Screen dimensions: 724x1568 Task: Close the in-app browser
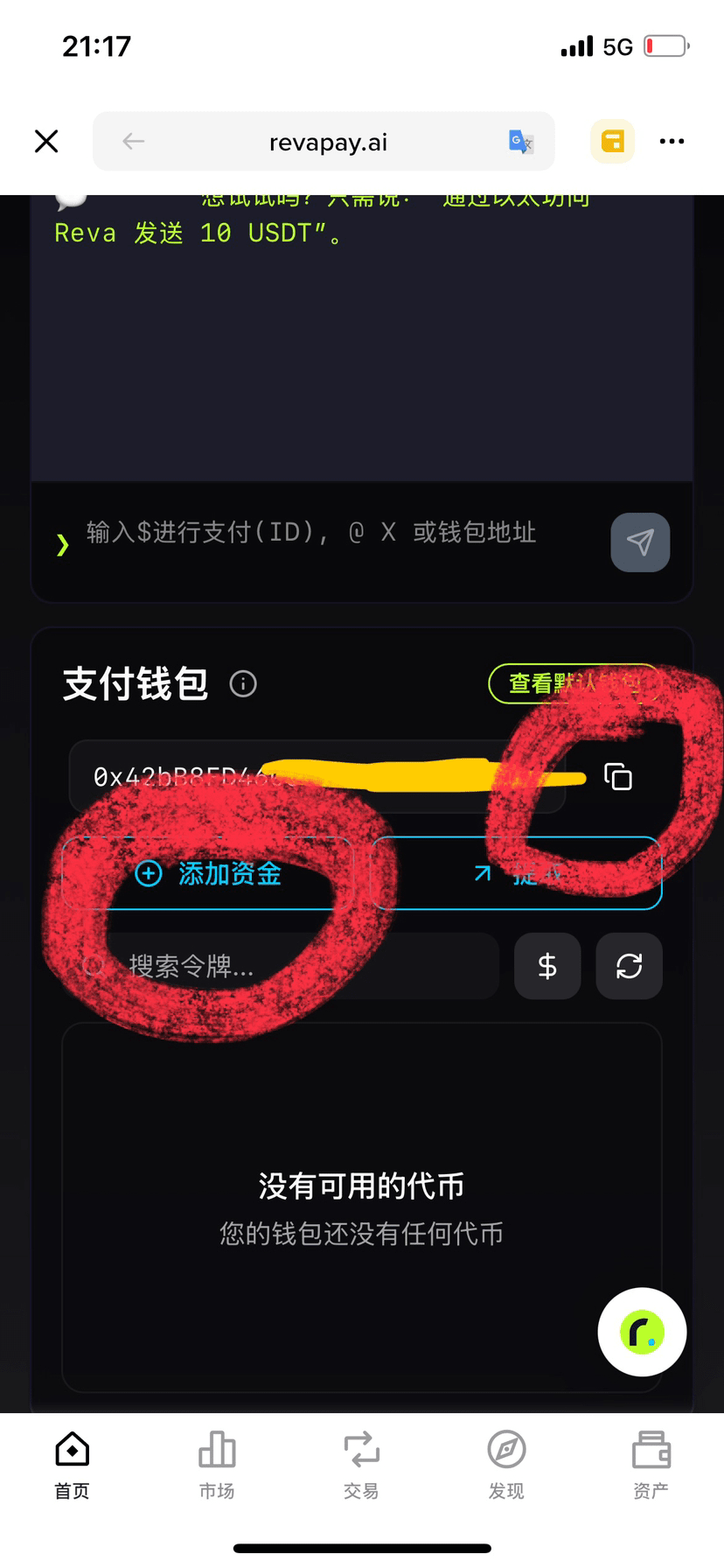[x=46, y=141]
